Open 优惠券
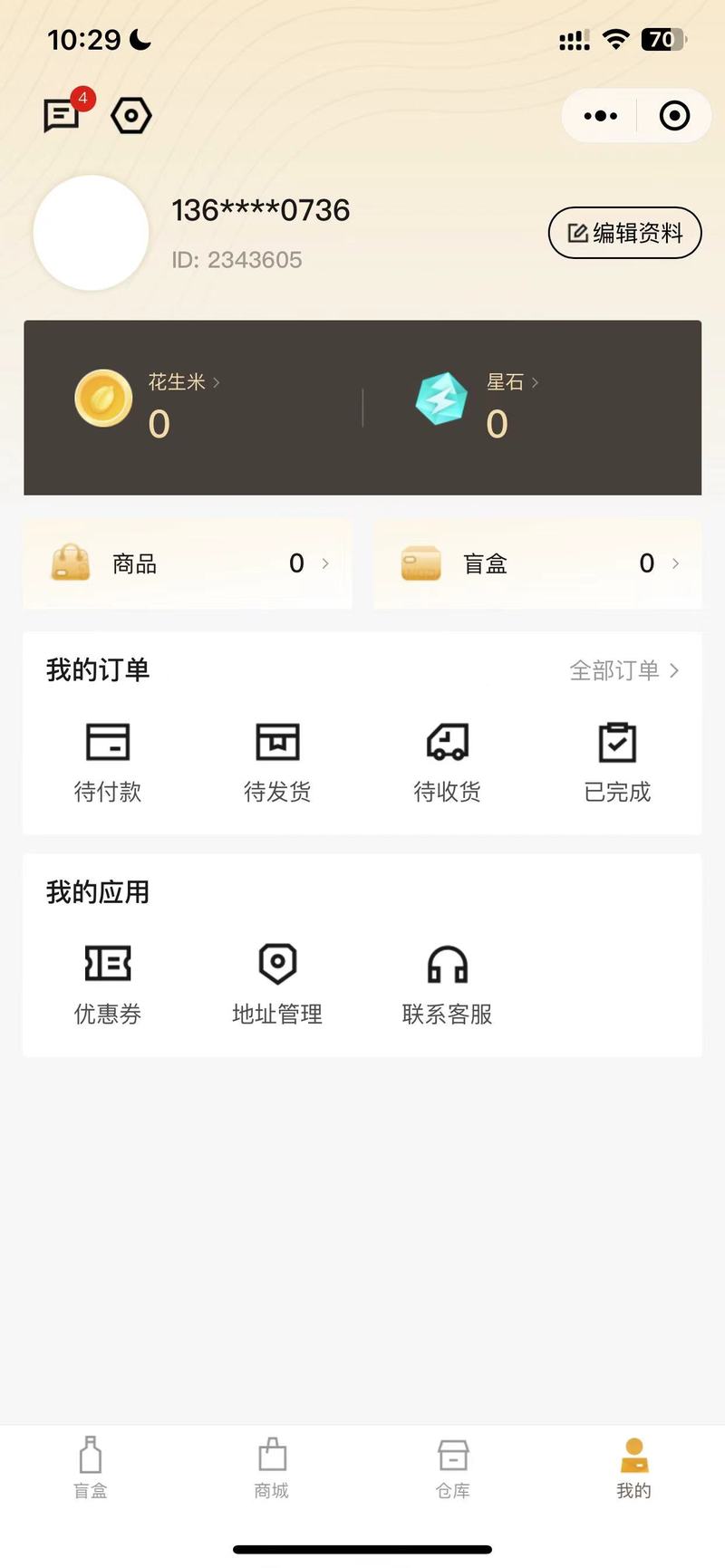The height and width of the screenshot is (1568, 725). coord(108,986)
